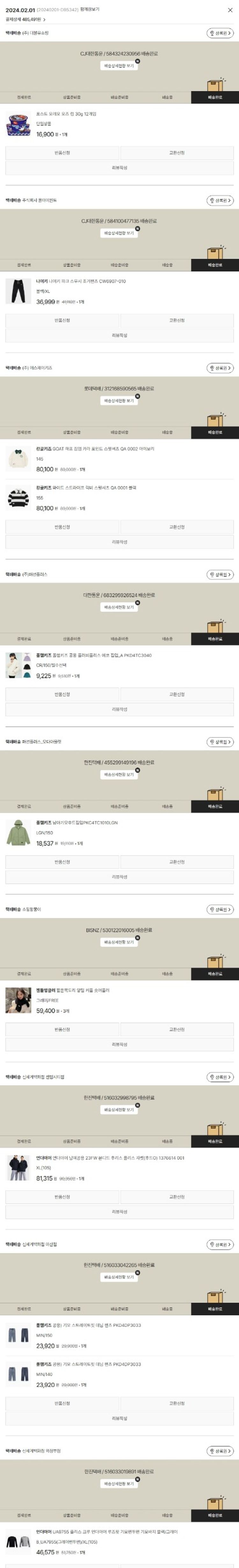239x1568 pixels.
Task: Open 캉골키즈 GOAT 하프 집업 item
Action: pyautogui.click(x=95, y=448)
